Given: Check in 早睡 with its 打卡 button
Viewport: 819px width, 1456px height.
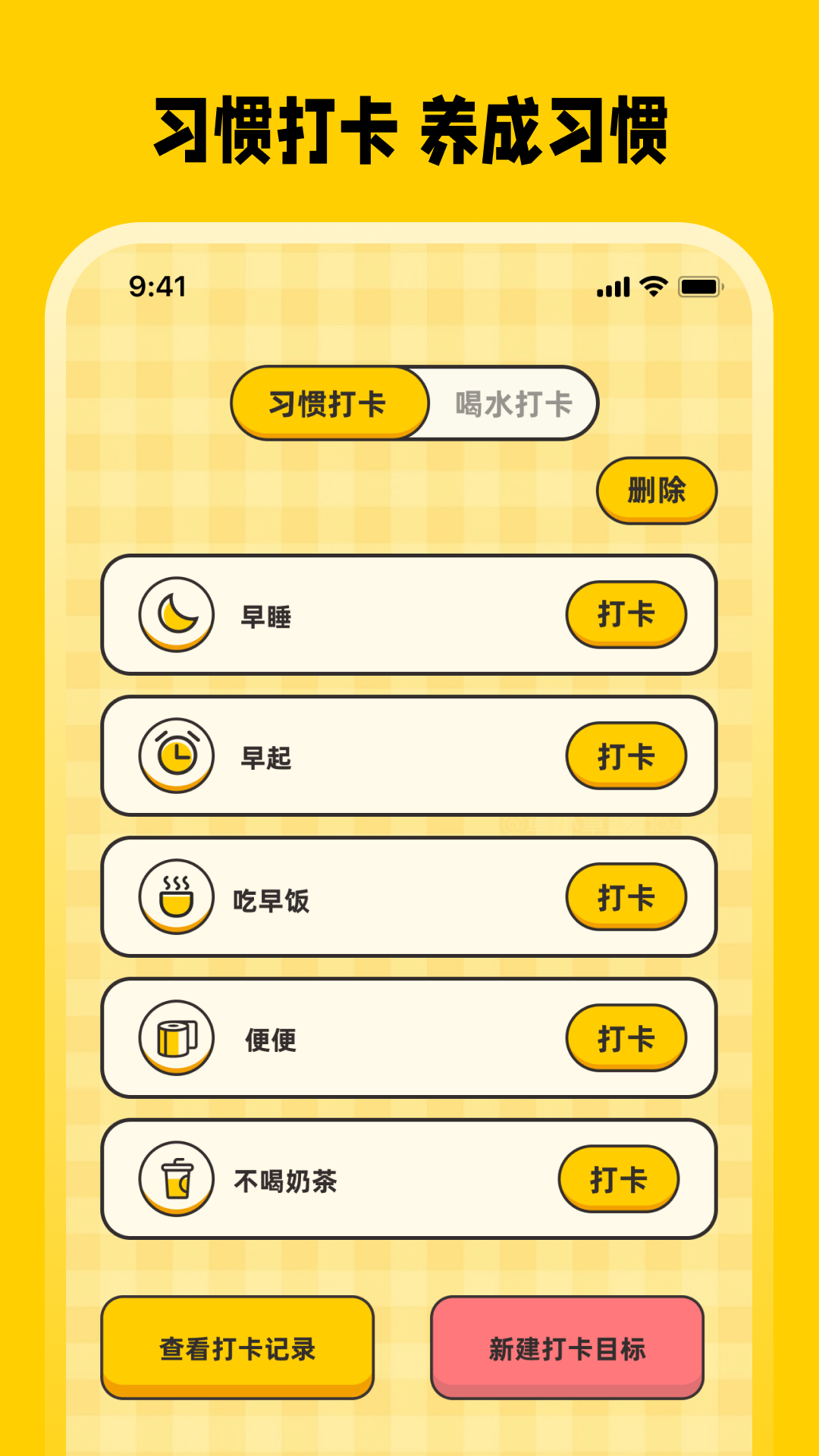Looking at the screenshot, I should pos(626,614).
